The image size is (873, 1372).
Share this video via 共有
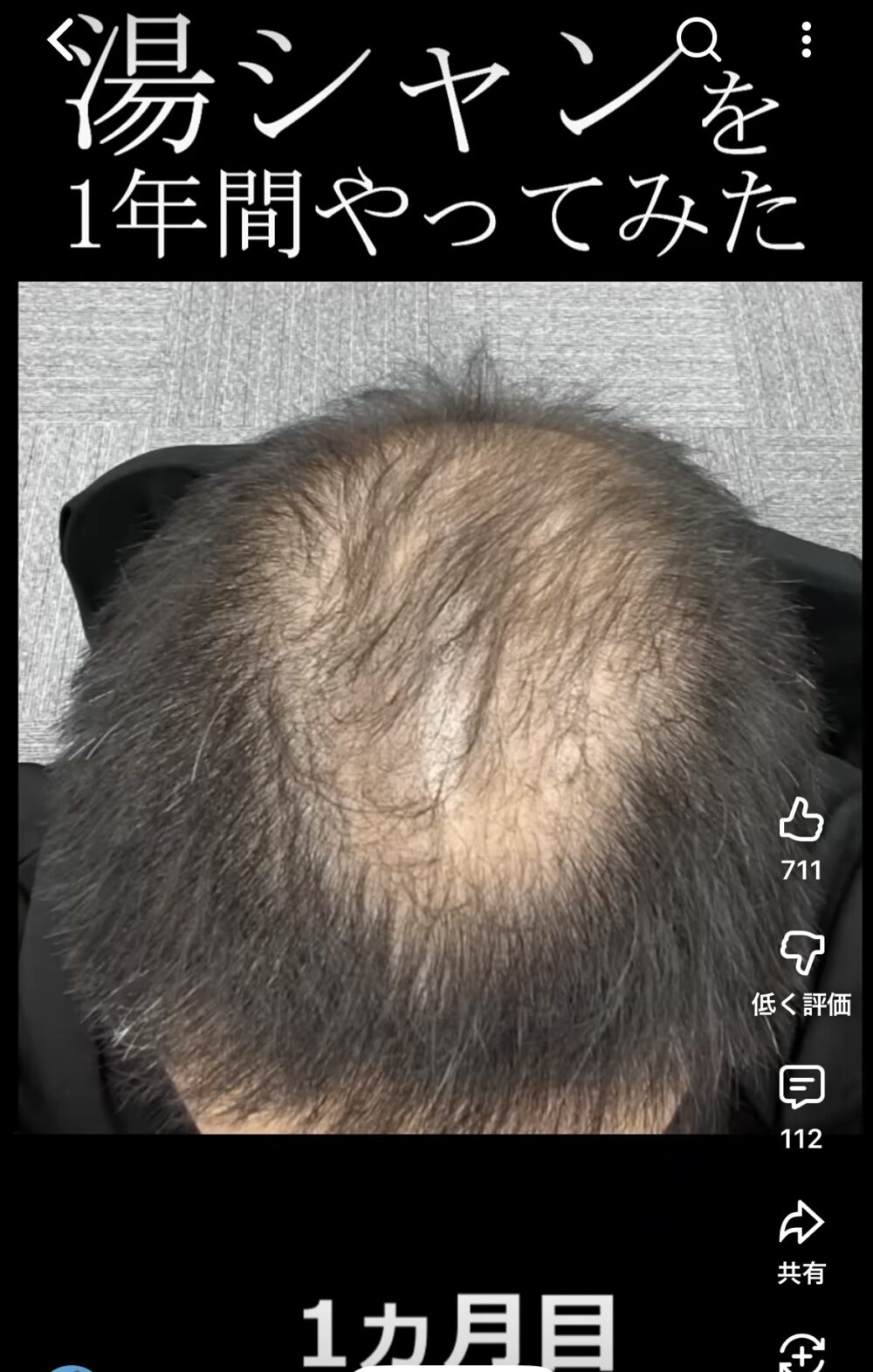pyautogui.click(x=801, y=1222)
